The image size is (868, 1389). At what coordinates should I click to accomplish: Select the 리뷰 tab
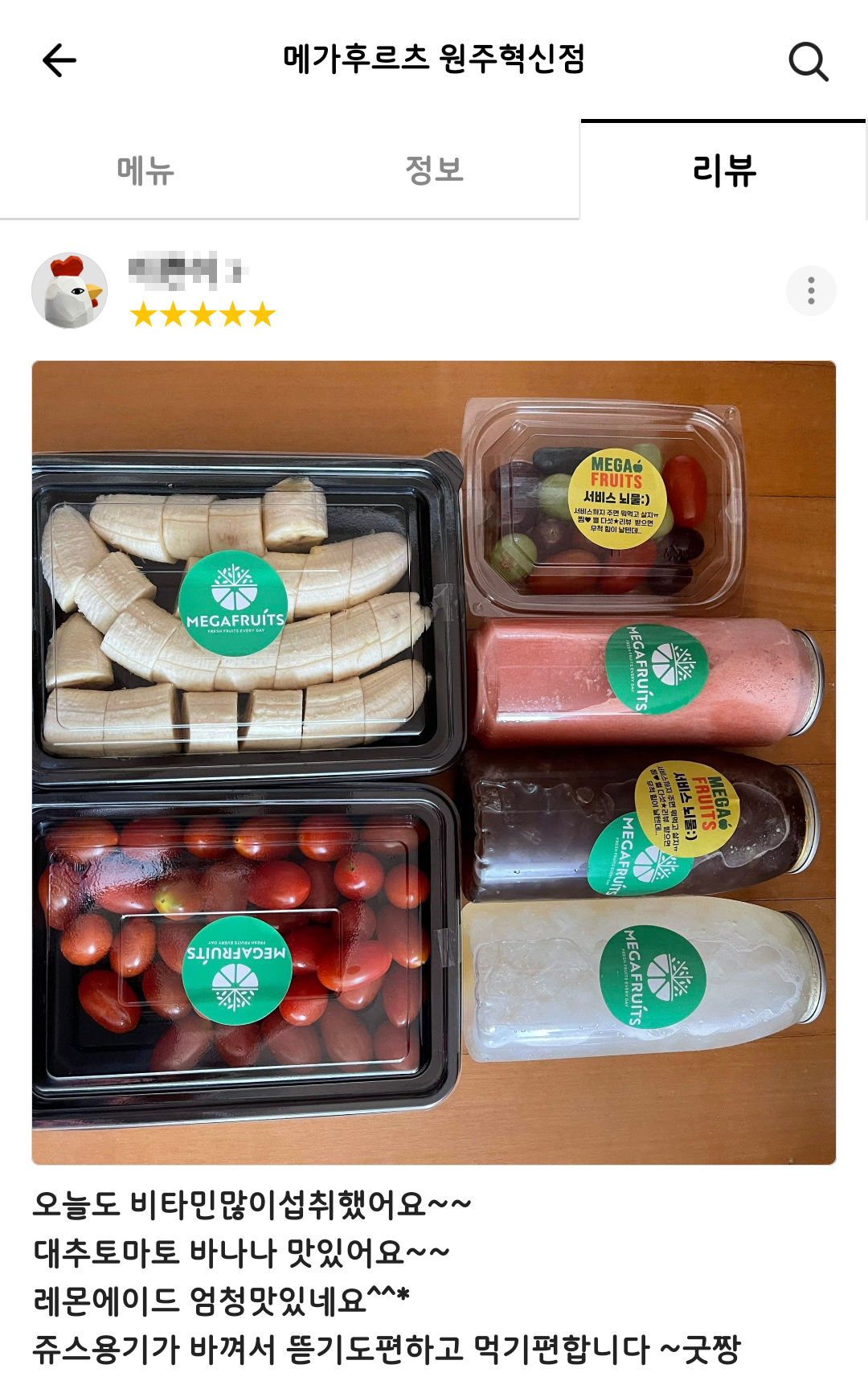[723, 170]
